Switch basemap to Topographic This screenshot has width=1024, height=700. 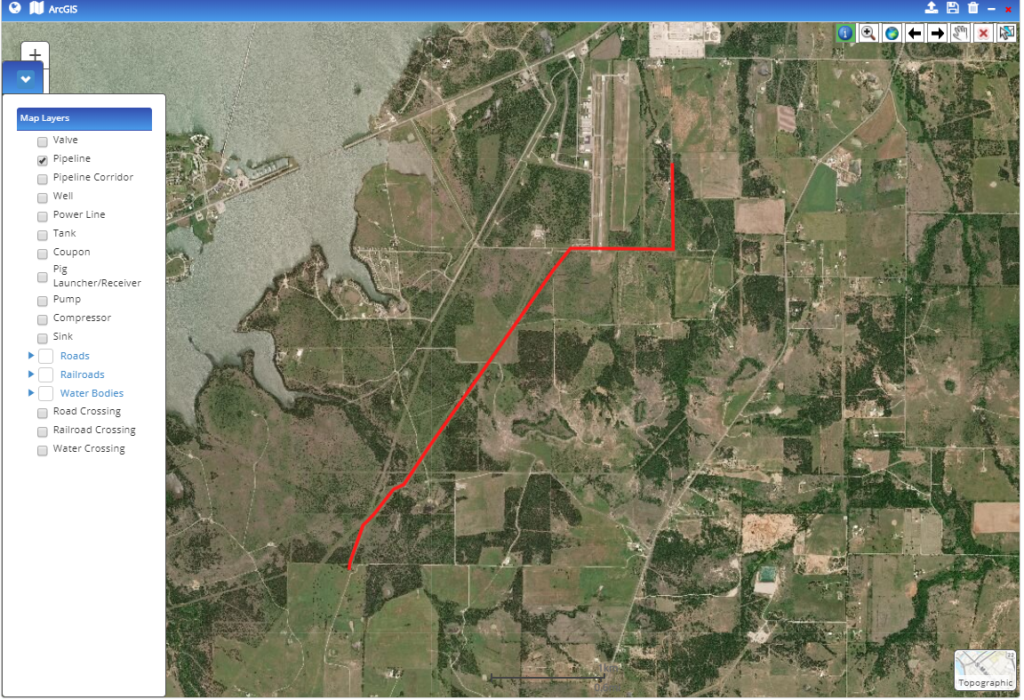click(x=984, y=670)
